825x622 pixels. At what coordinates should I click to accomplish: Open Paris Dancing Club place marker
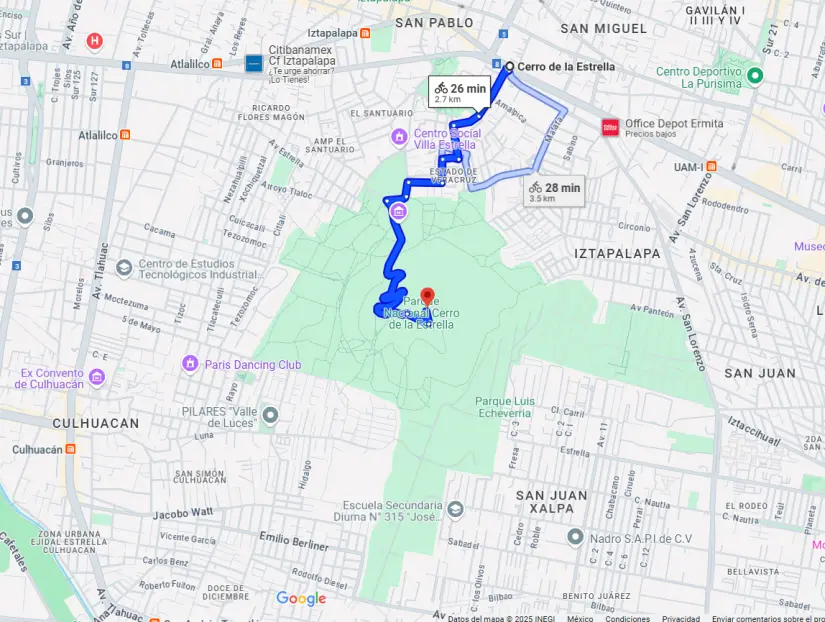[191, 364]
